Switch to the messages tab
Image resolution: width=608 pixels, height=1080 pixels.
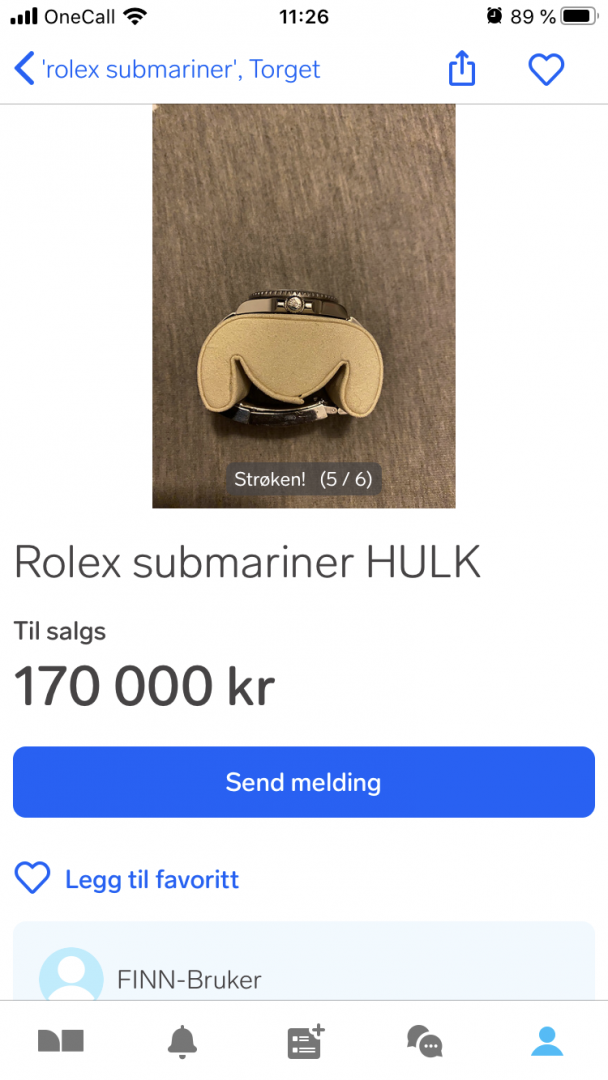[425, 1041]
